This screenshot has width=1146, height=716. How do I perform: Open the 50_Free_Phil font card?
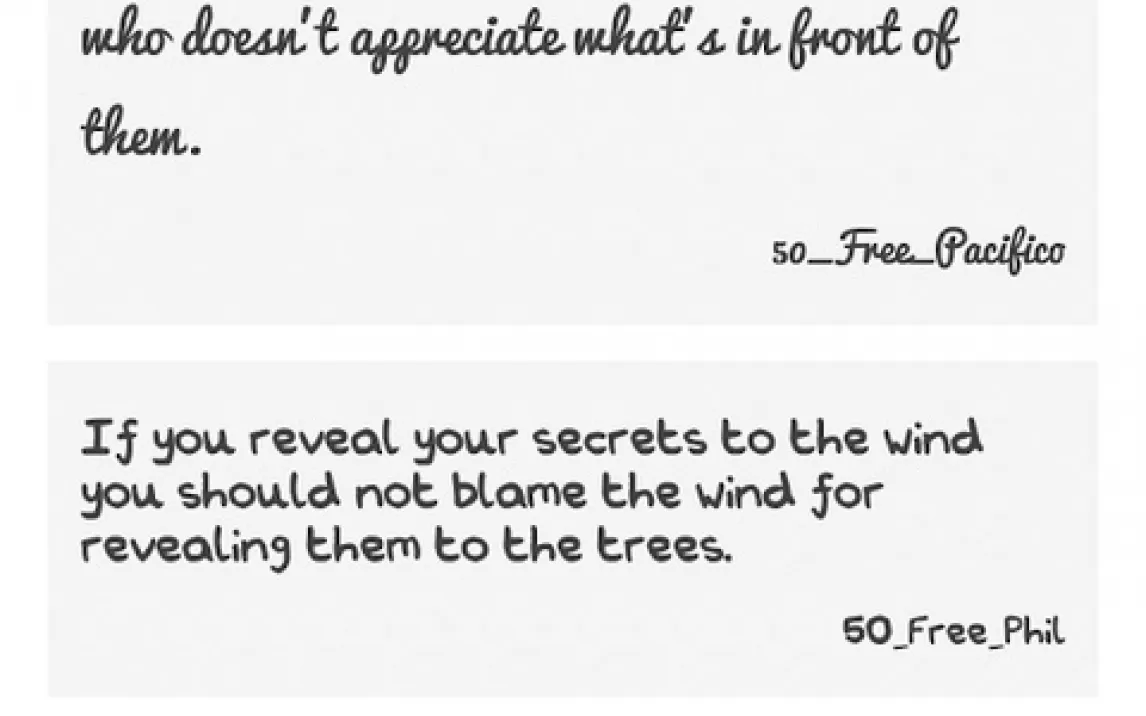[x=572, y=528]
